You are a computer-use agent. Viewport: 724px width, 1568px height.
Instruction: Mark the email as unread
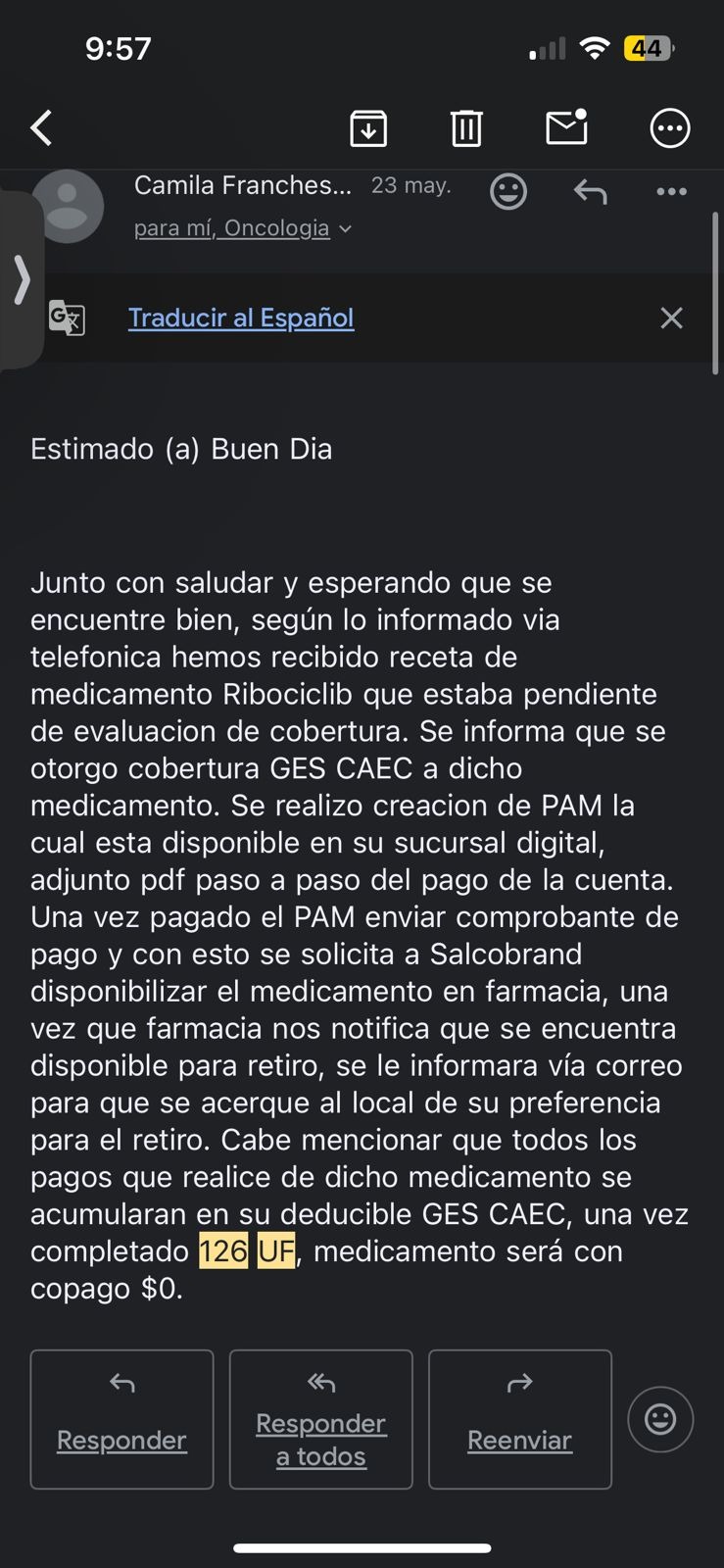(x=566, y=128)
